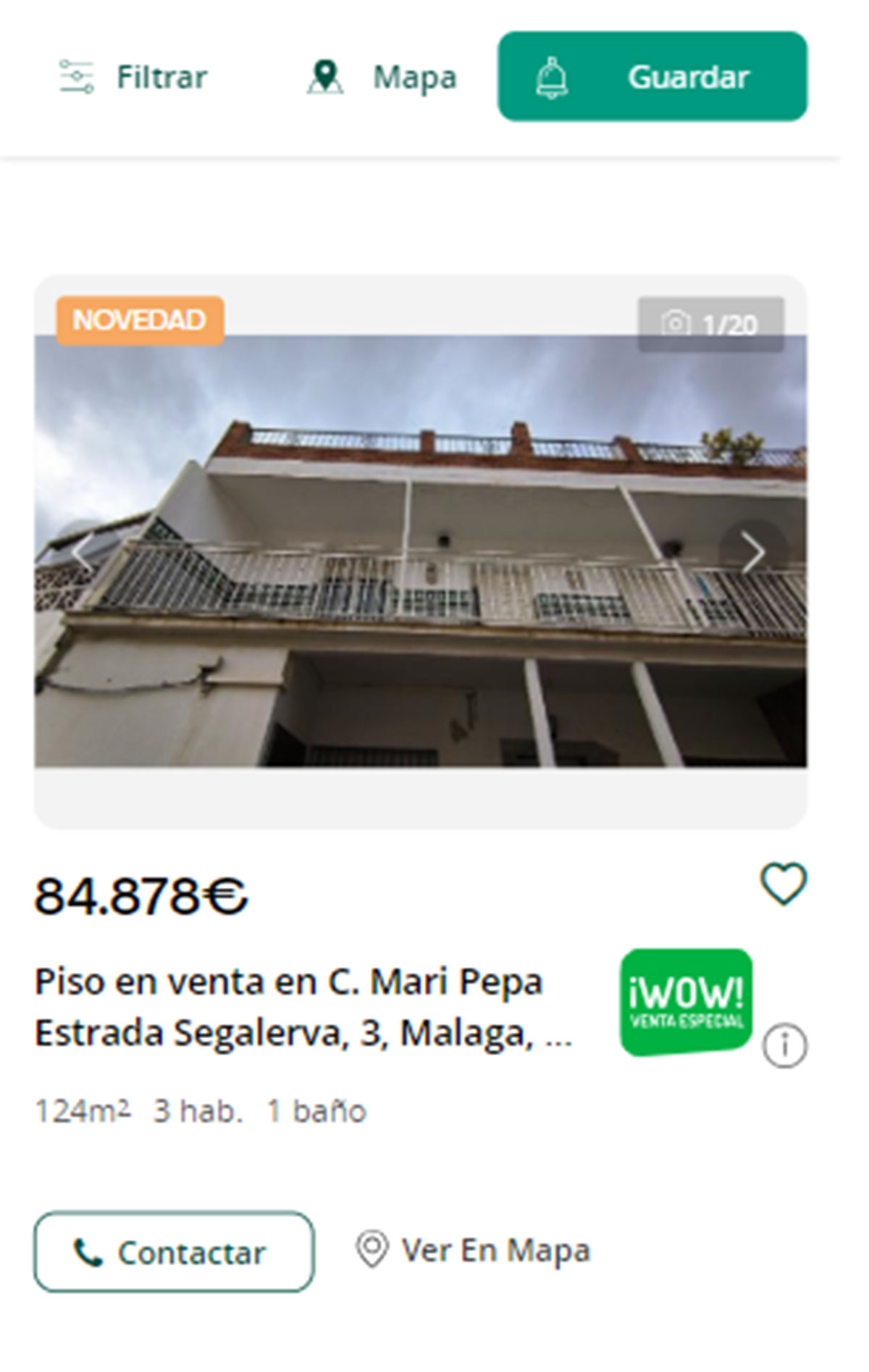Image resolution: width=869 pixels, height=1372 pixels.
Task: Switch to Mapa view
Action: point(382,77)
